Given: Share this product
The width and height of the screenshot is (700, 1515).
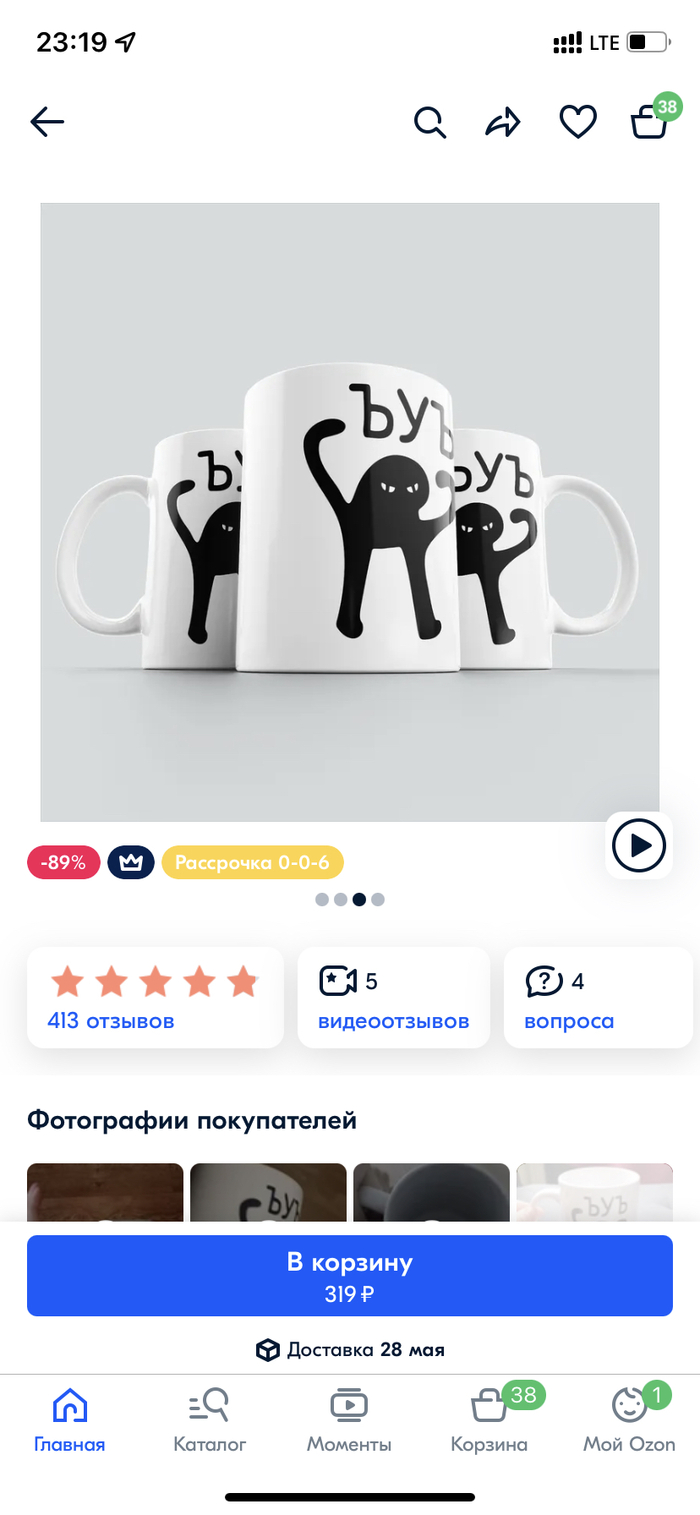Looking at the screenshot, I should pos(503,123).
